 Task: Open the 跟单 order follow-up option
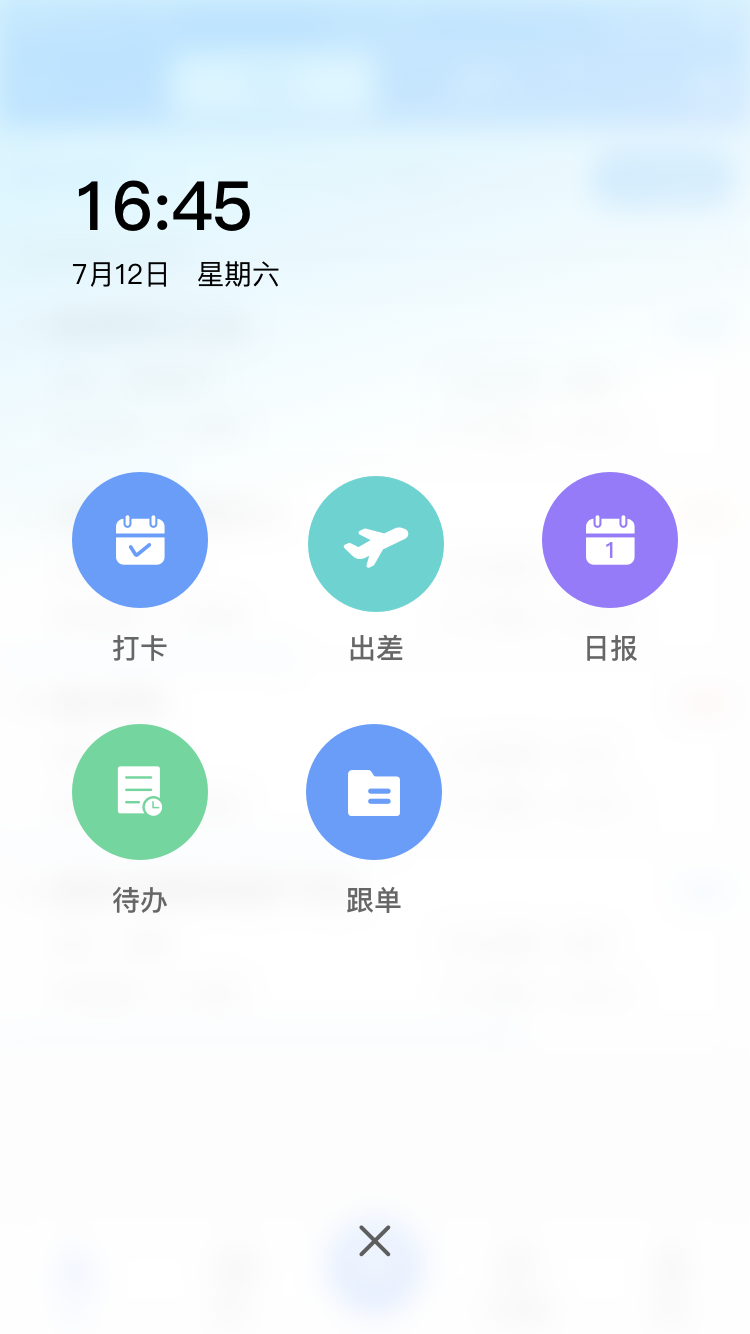click(x=374, y=792)
